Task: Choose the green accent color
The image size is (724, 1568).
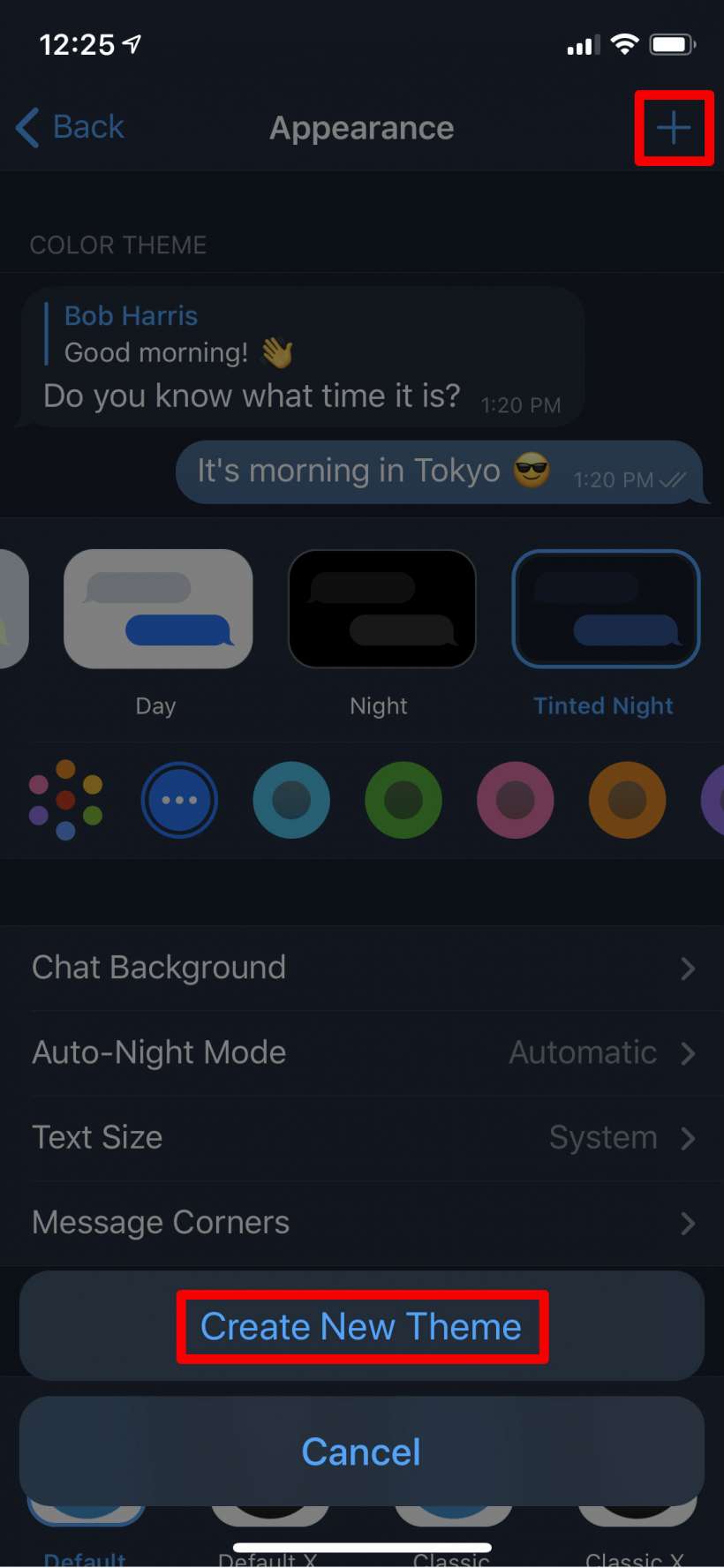Action: click(403, 800)
